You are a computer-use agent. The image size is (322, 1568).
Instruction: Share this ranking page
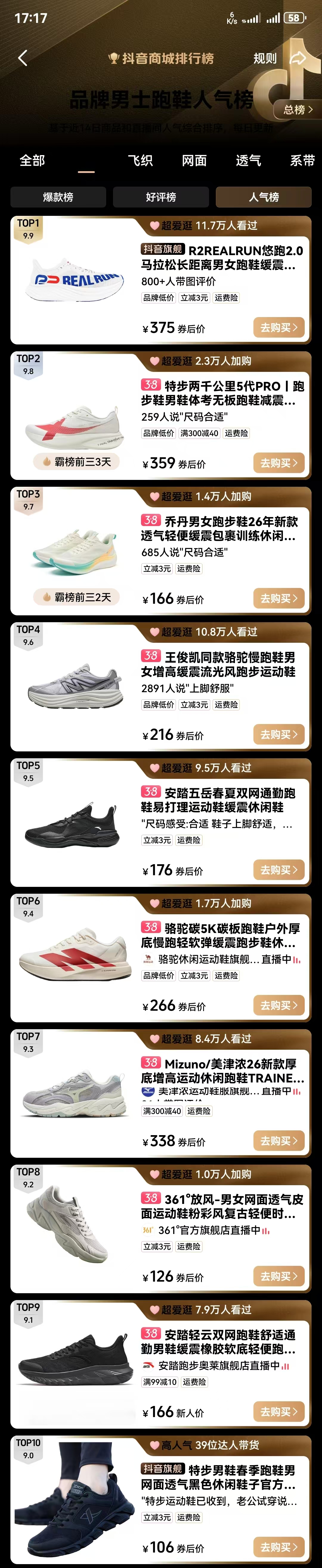click(297, 58)
